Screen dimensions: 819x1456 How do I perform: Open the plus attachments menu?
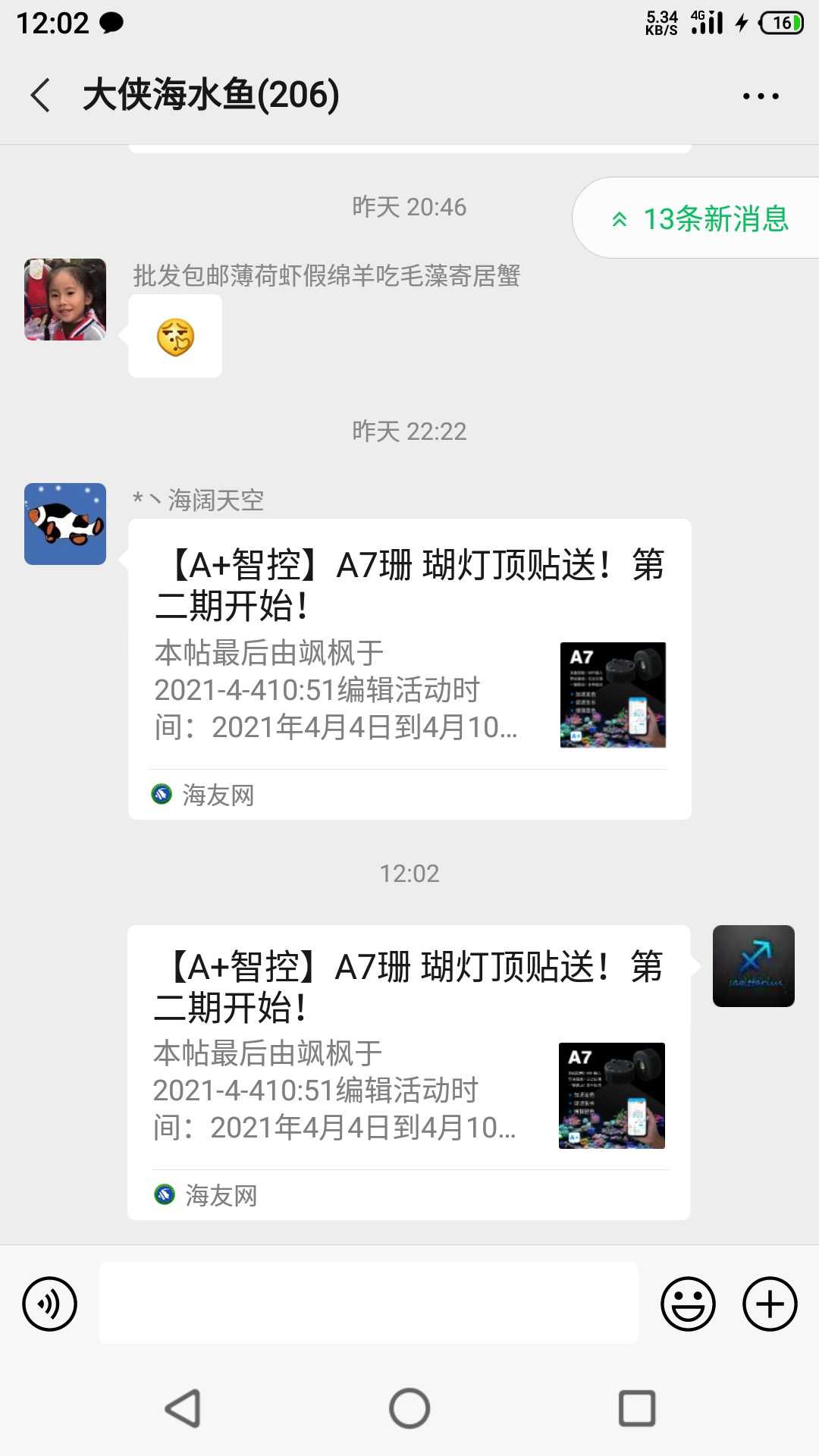[x=770, y=1304]
